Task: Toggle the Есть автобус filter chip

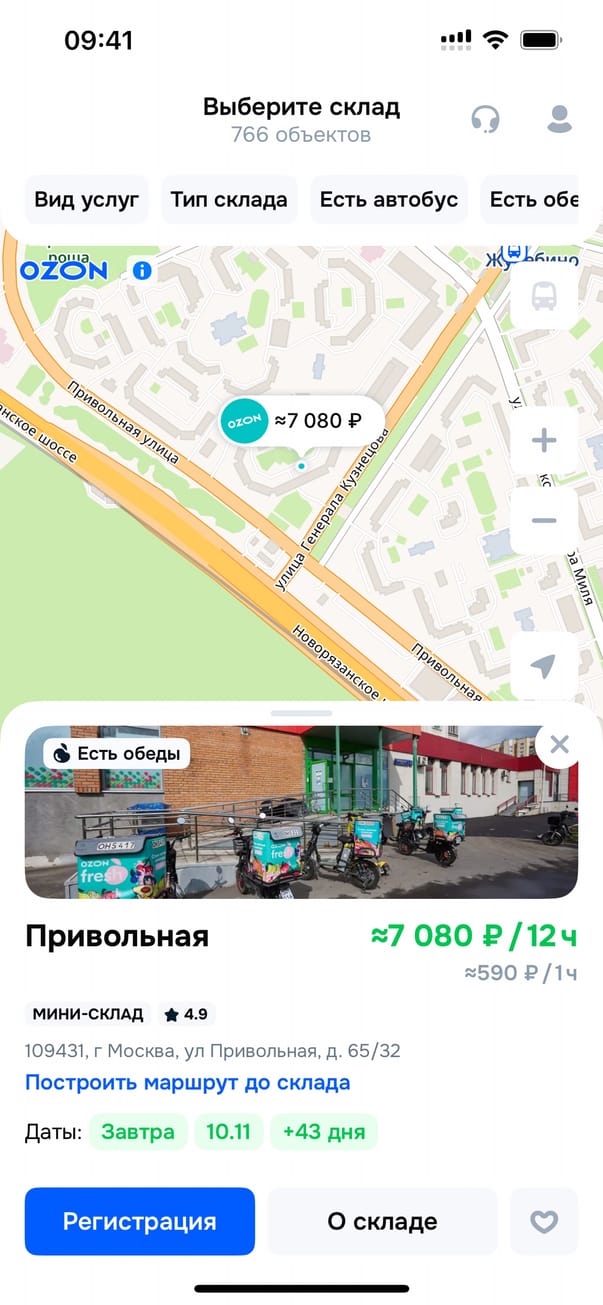Action: (x=389, y=199)
